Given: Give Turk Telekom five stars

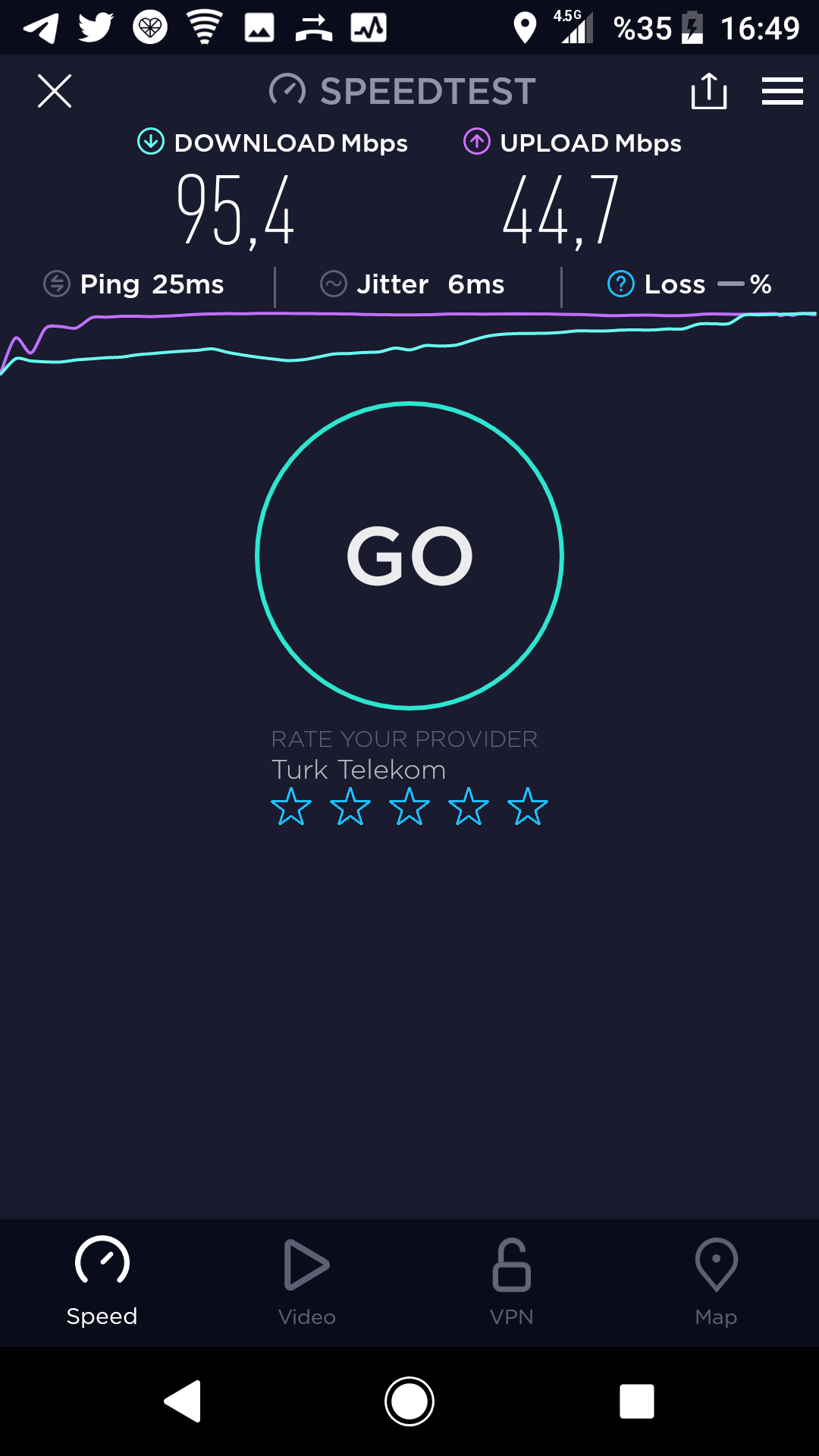Looking at the screenshot, I should (x=528, y=806).
